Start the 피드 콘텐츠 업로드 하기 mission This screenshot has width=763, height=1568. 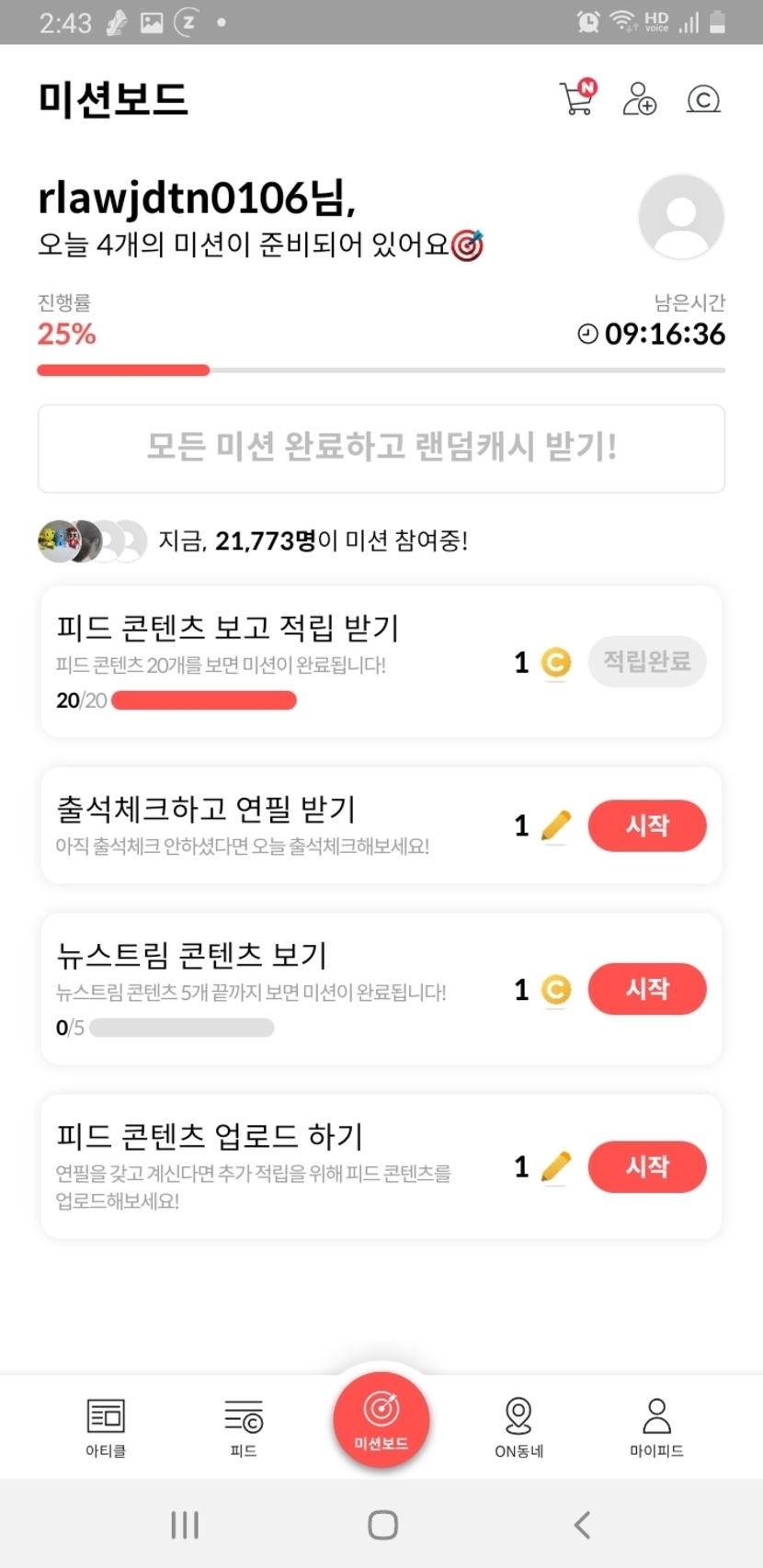(x=647, y=1166)
